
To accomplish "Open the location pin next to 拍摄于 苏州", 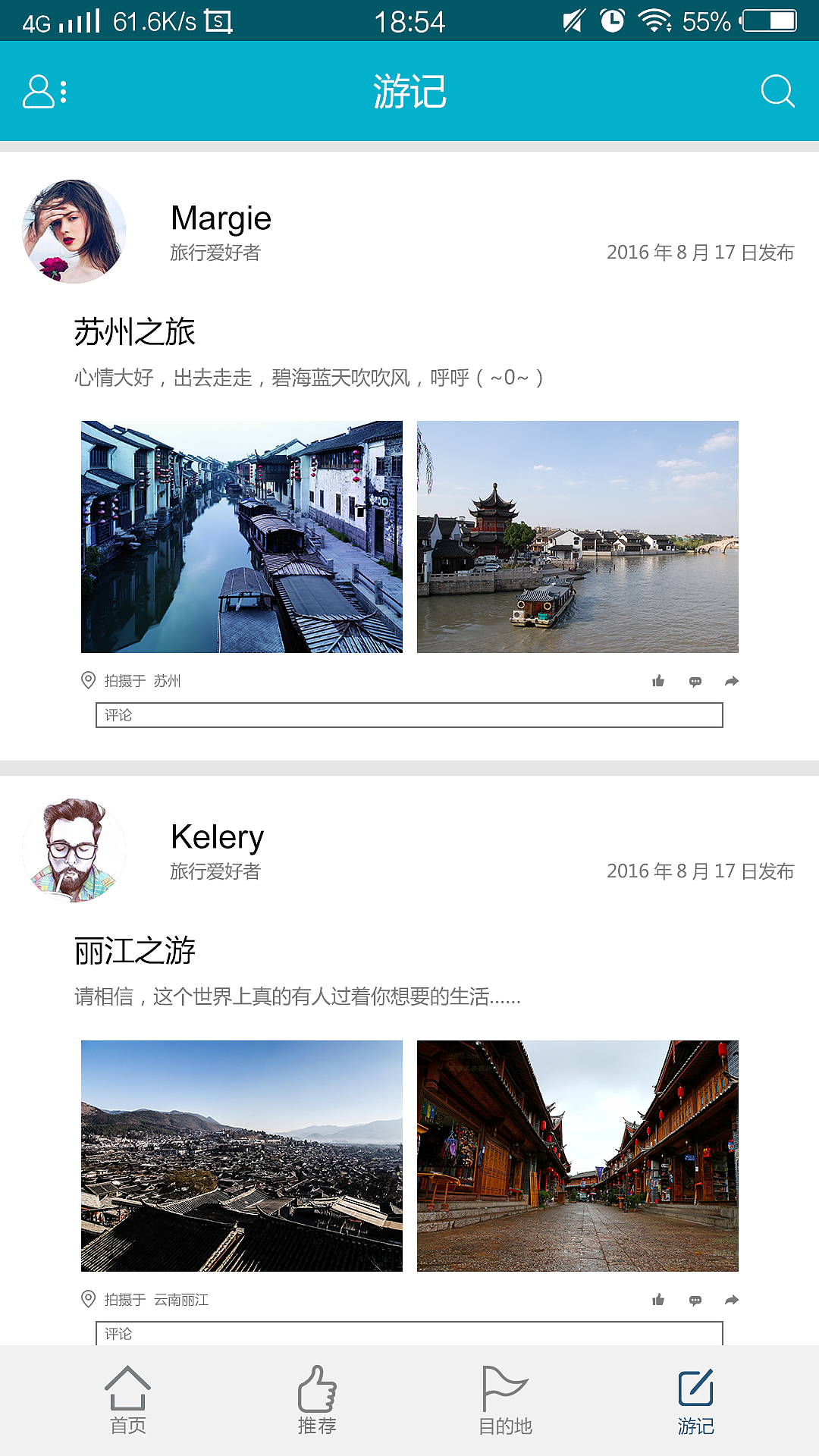I will pos(89,680).
